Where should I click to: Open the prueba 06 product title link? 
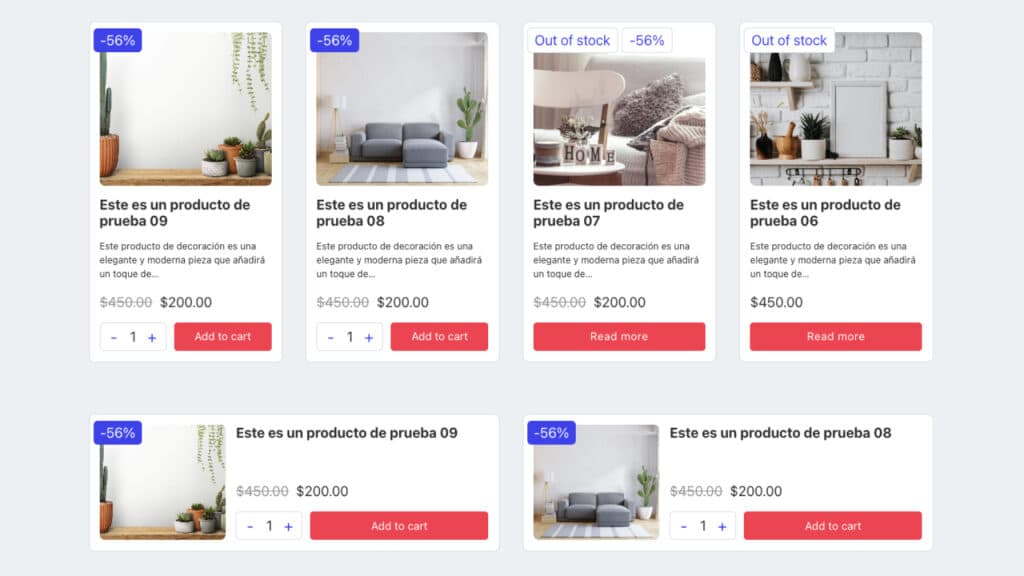(825, 212)
